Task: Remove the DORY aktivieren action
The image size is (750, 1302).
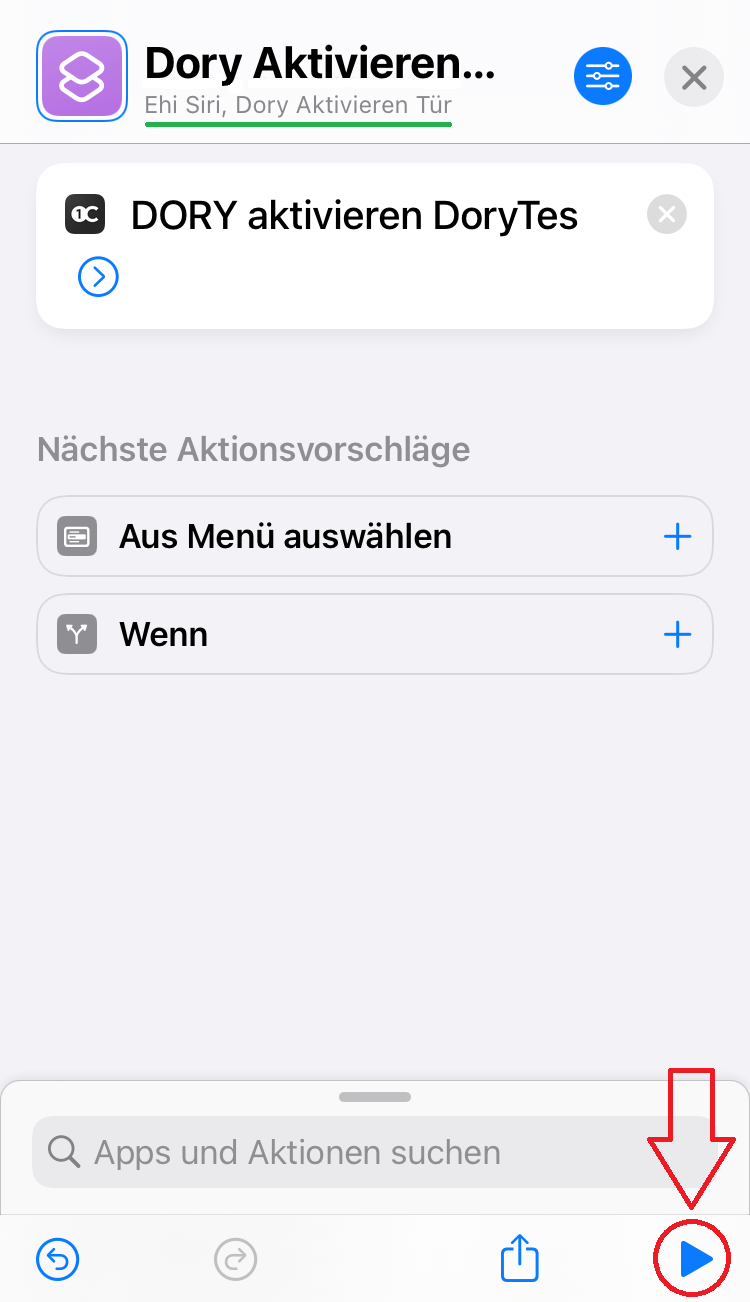Action: click(667, 215)
